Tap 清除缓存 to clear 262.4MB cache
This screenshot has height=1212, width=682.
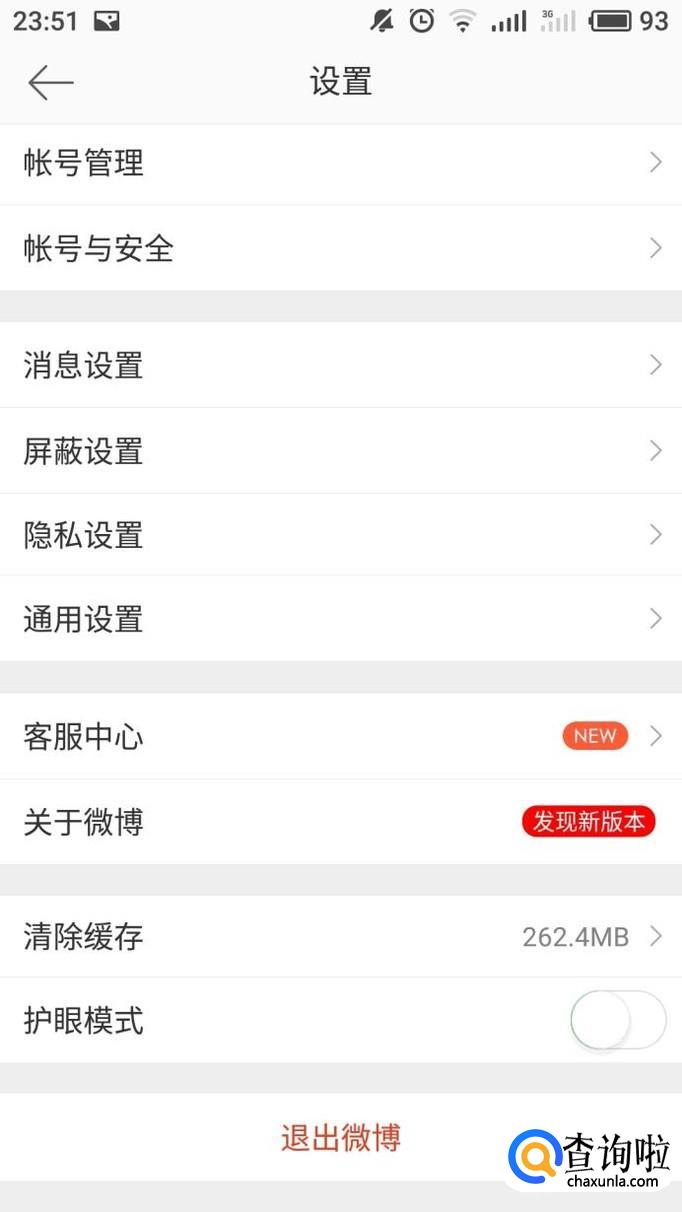340,937
